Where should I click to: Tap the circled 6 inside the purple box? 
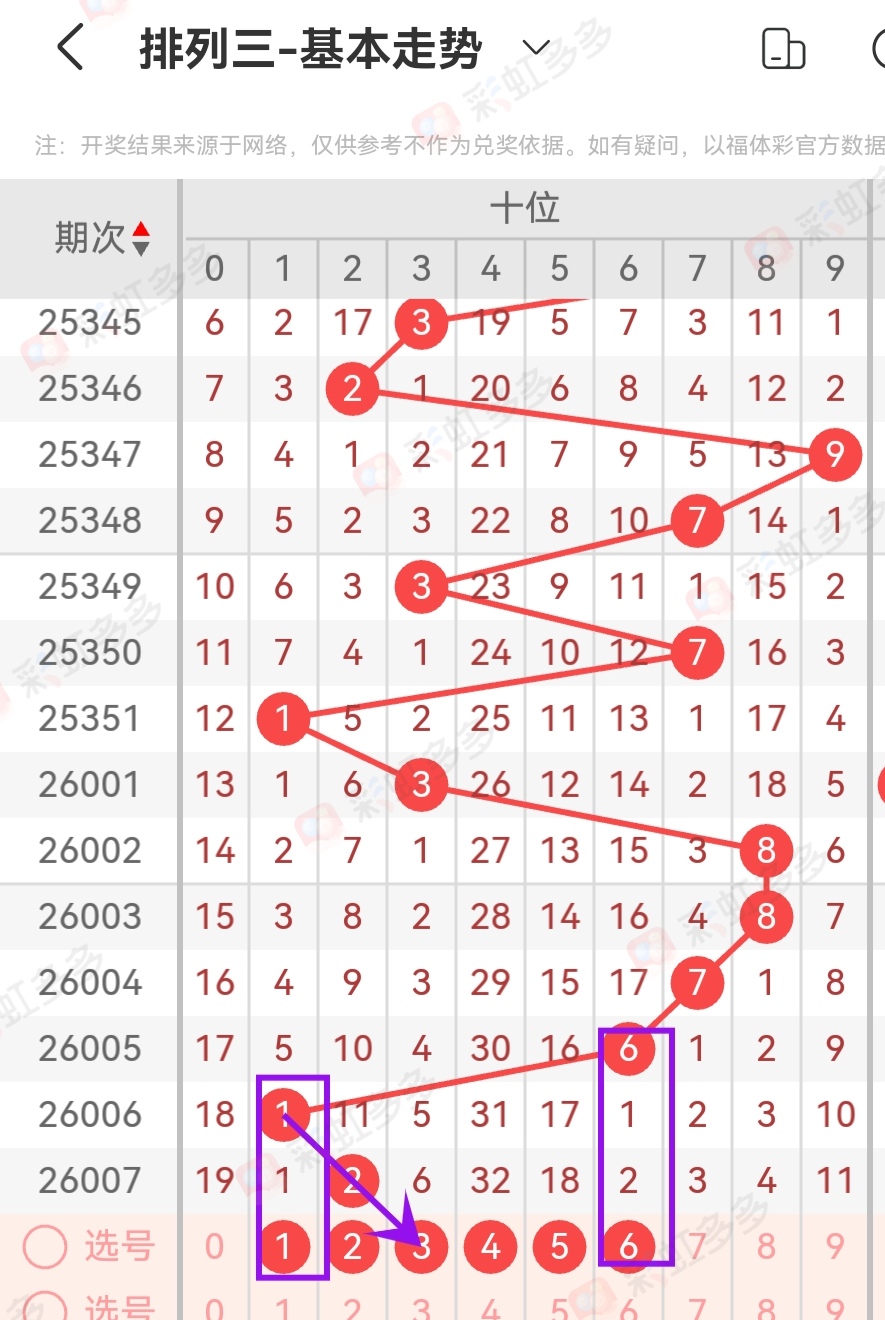628,1049
